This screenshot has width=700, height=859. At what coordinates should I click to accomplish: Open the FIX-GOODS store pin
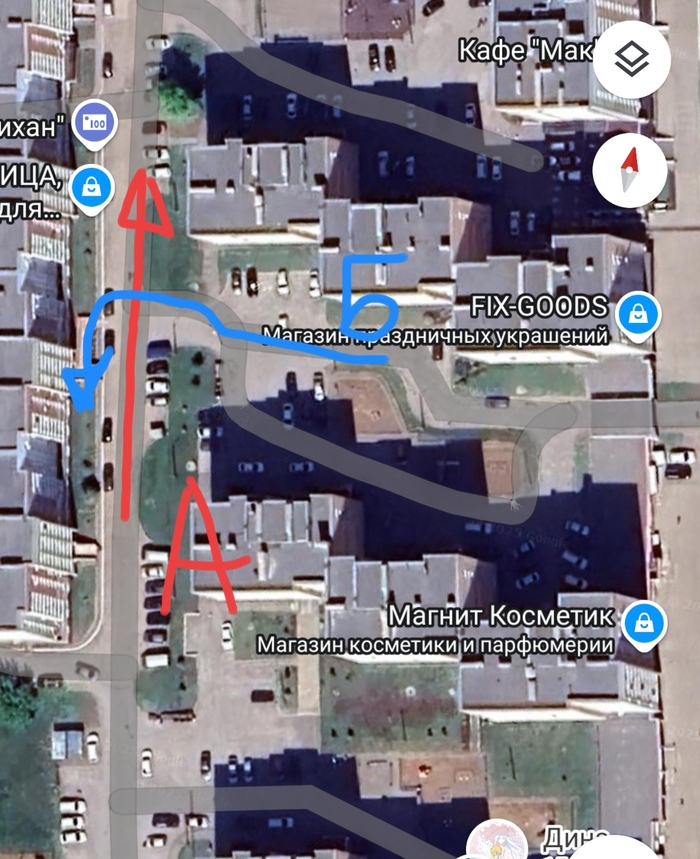(x=637, y=314)
